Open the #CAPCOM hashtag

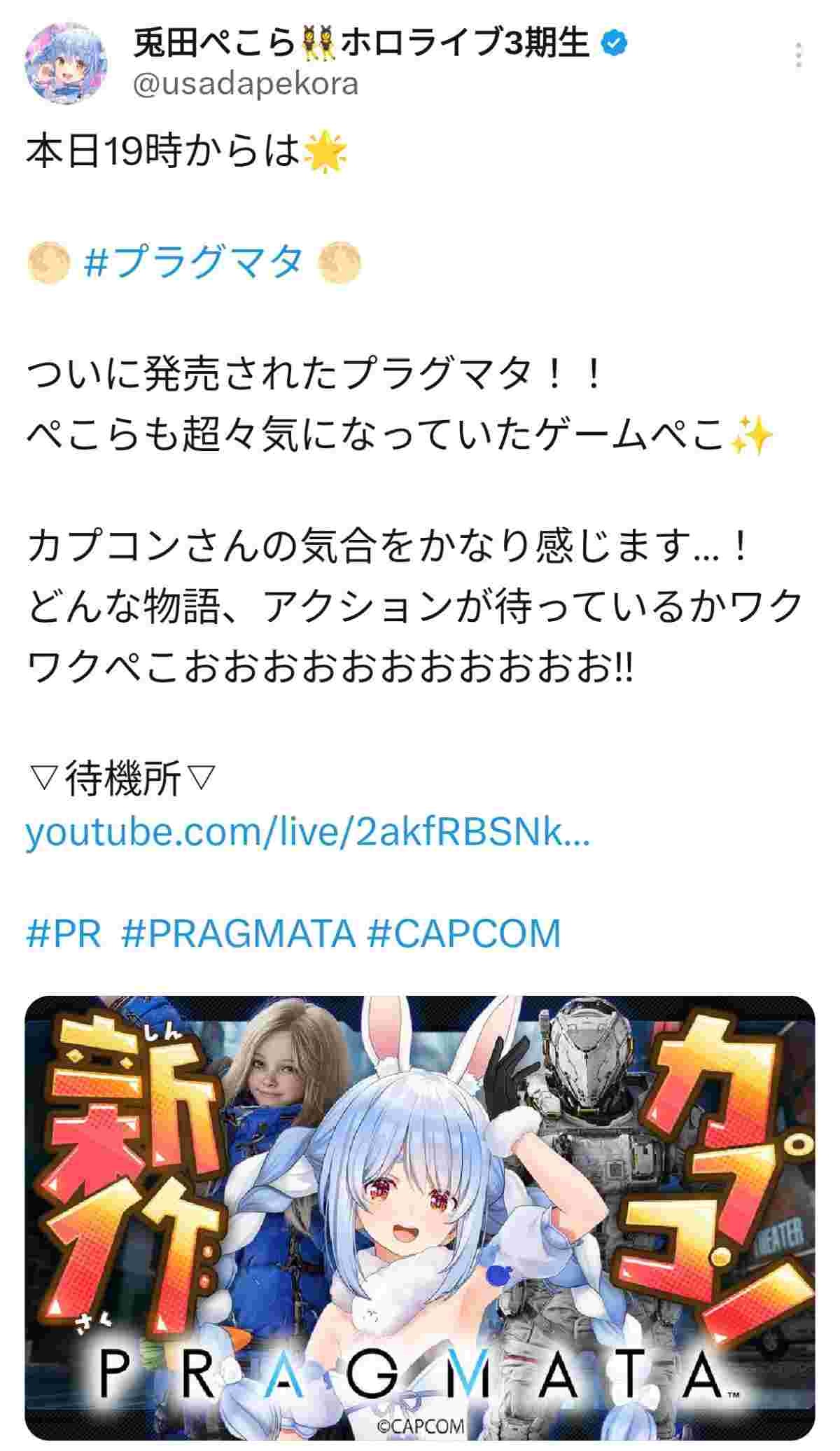point(464,933)
